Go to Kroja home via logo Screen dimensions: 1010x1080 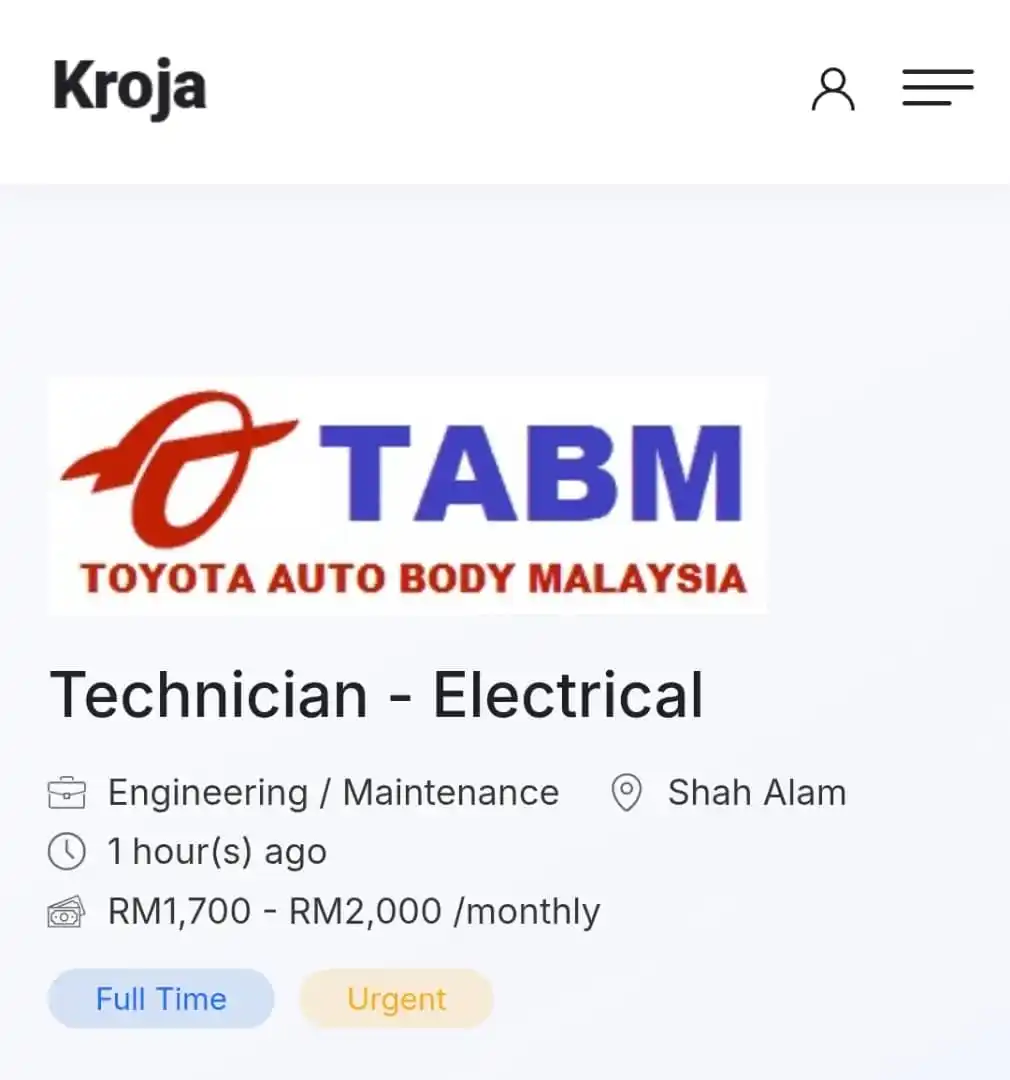tap(130, 87)
